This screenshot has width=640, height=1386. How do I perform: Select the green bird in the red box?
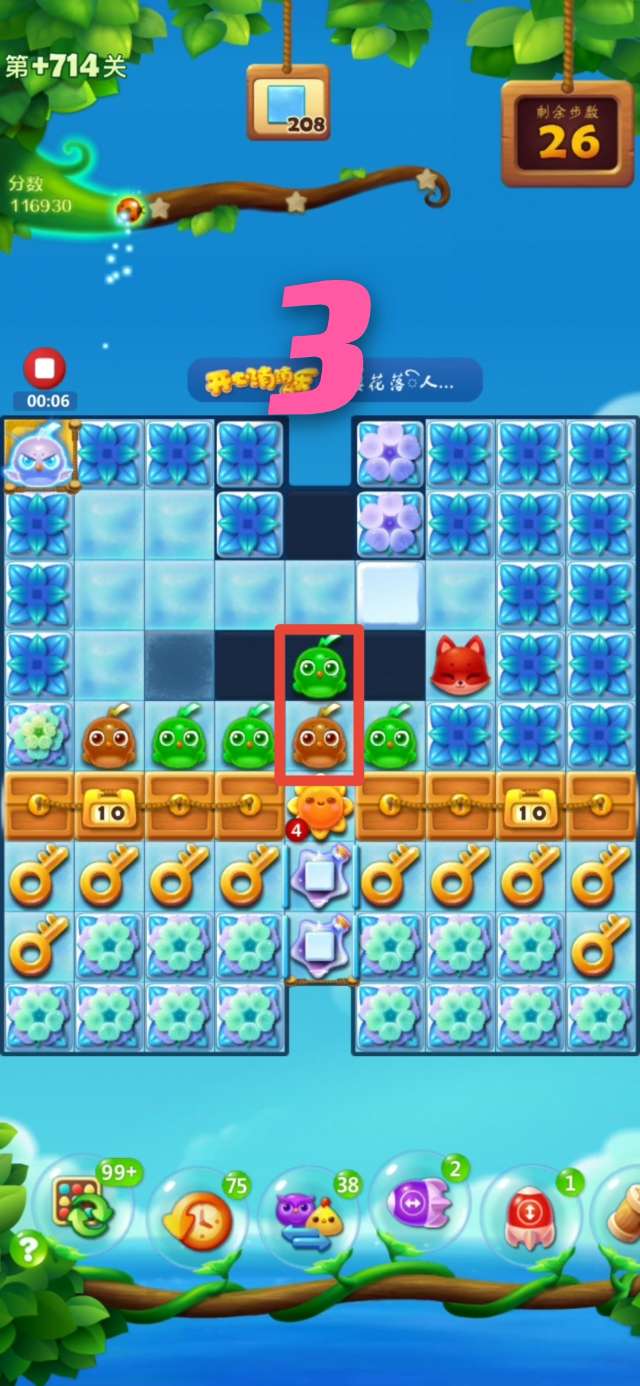[x=319, y=666]
